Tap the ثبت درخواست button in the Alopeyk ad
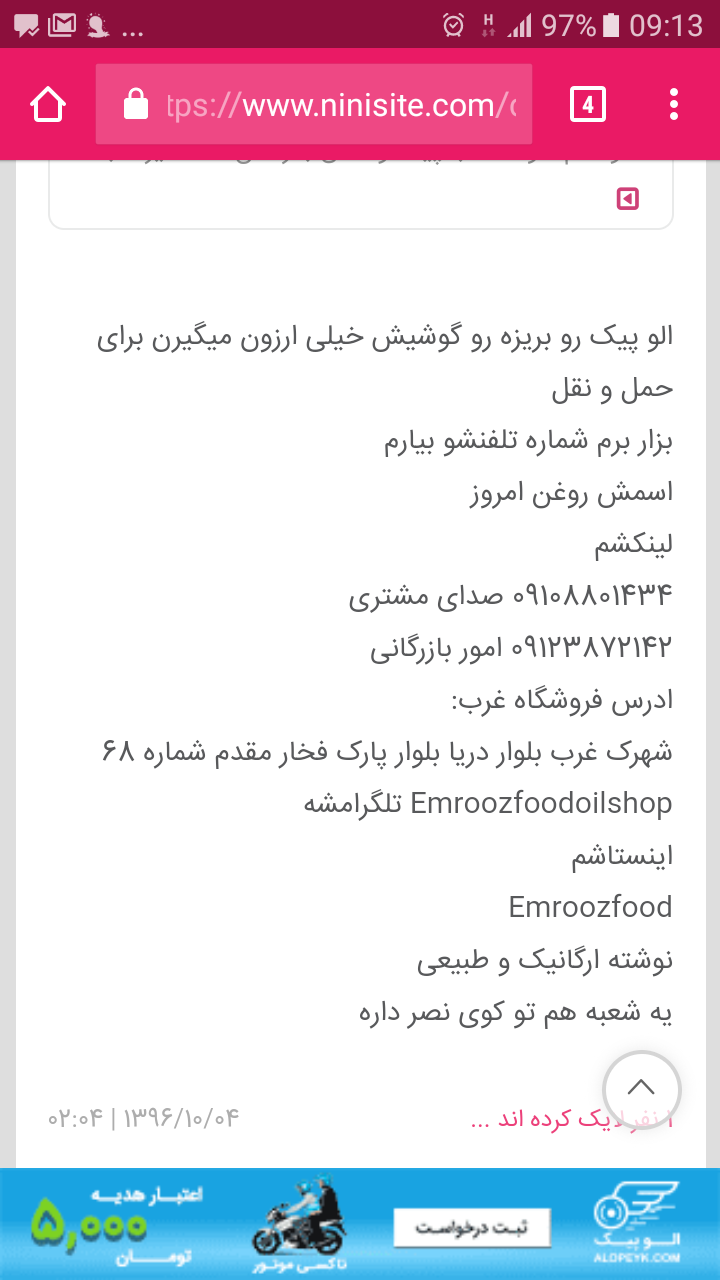The height and width of the screenshot is (1280, 720). coord(472,1227)
